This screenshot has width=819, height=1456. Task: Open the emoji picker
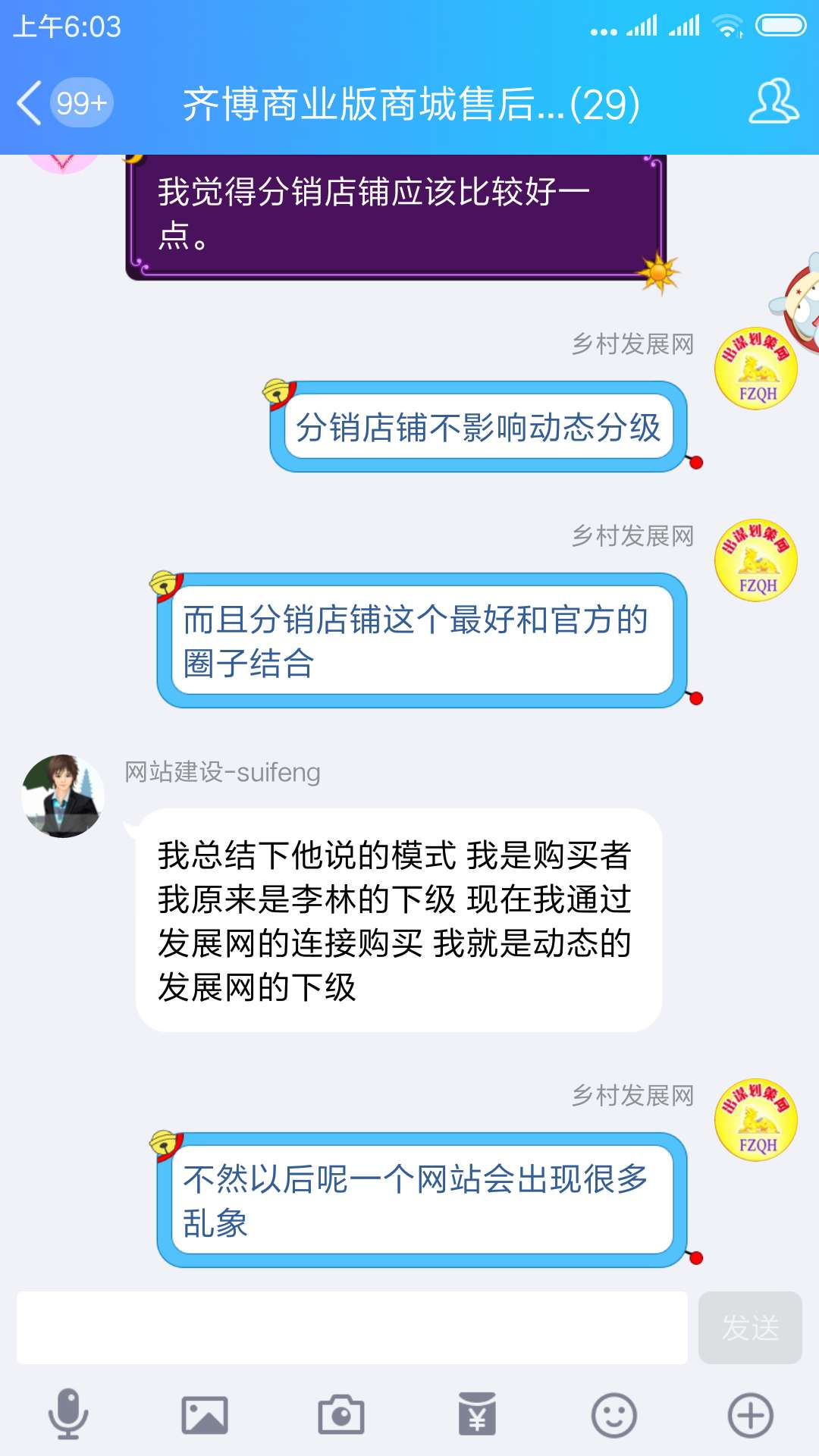click(613, 1415)
